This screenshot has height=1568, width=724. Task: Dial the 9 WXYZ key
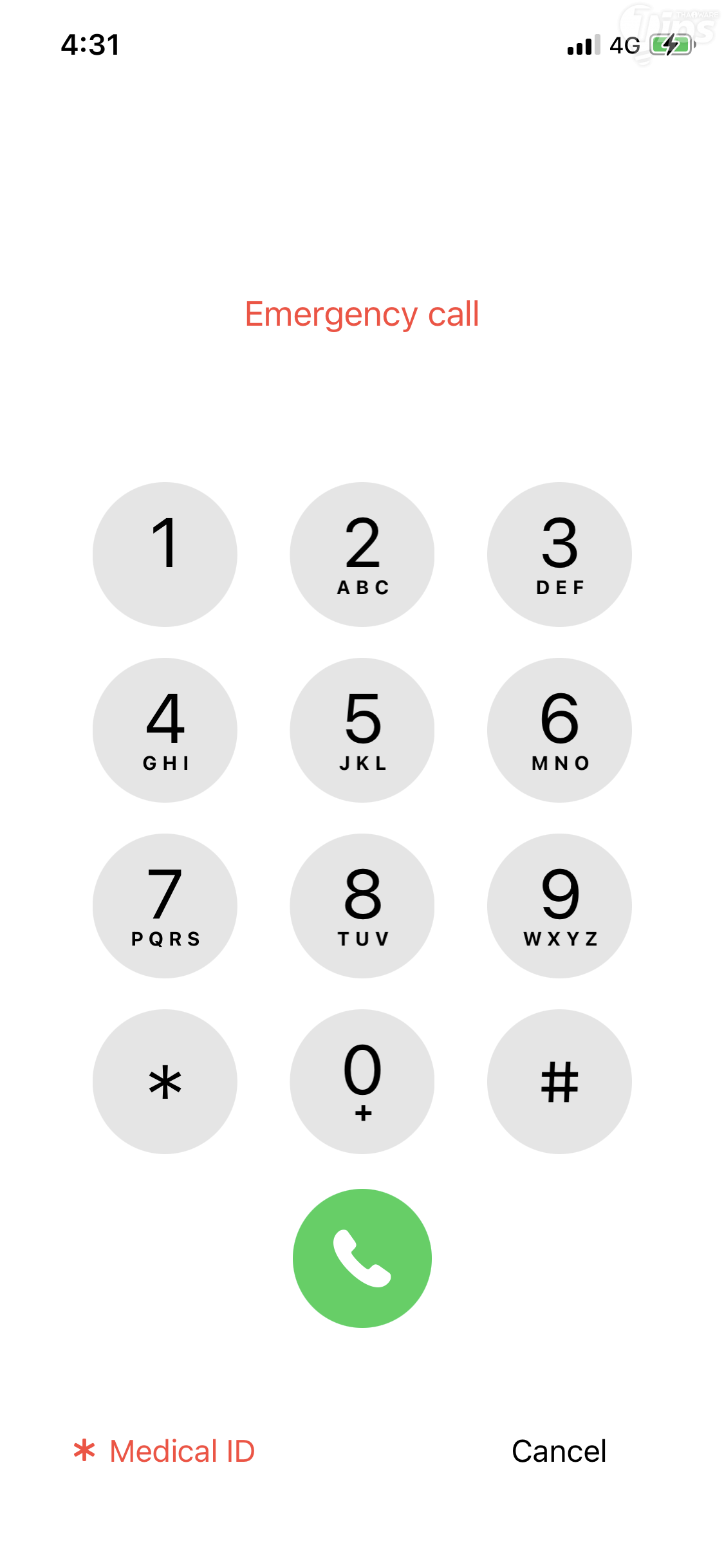[559, 906]
